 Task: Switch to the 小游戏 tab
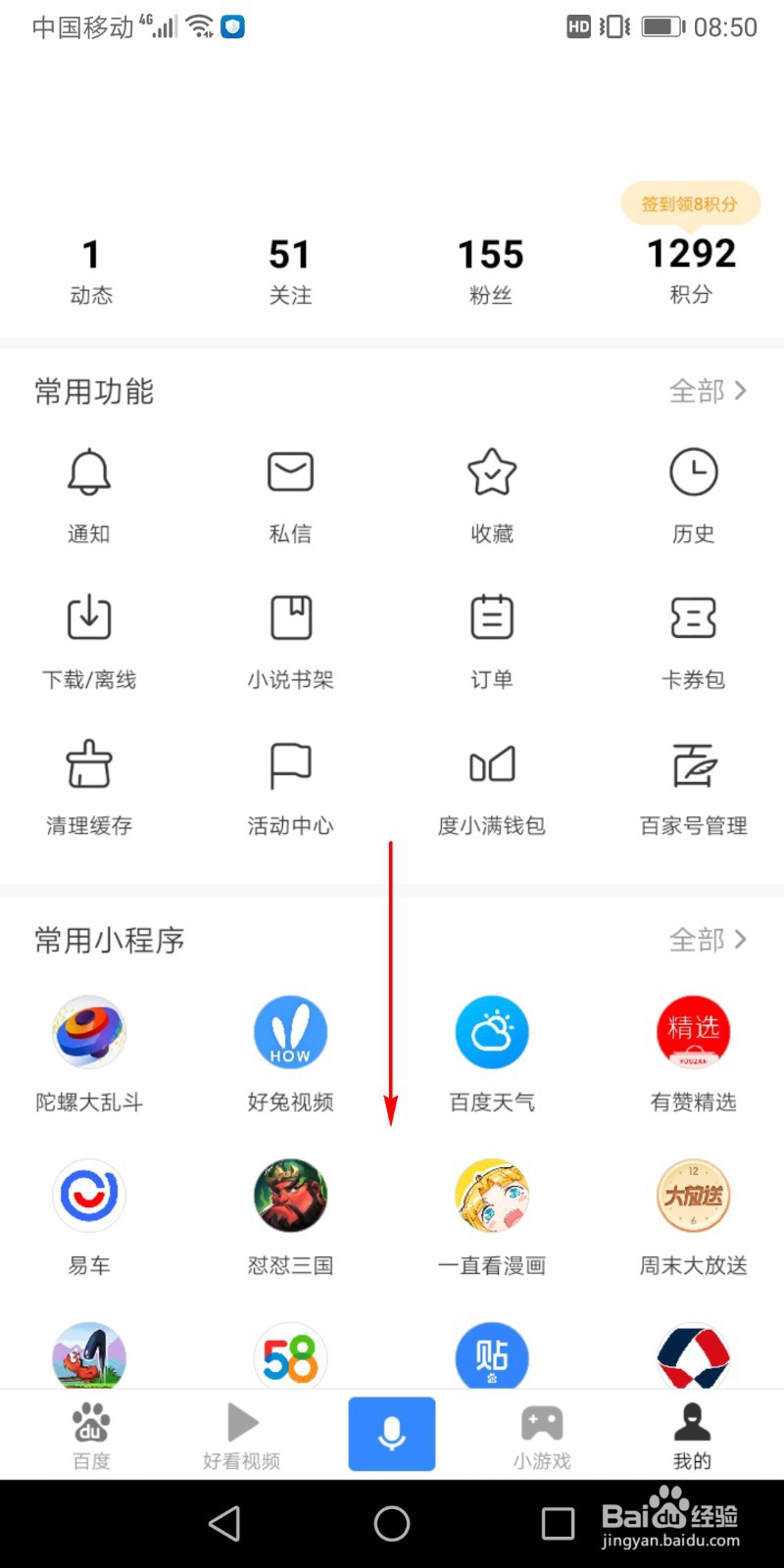coord(541,1433)
